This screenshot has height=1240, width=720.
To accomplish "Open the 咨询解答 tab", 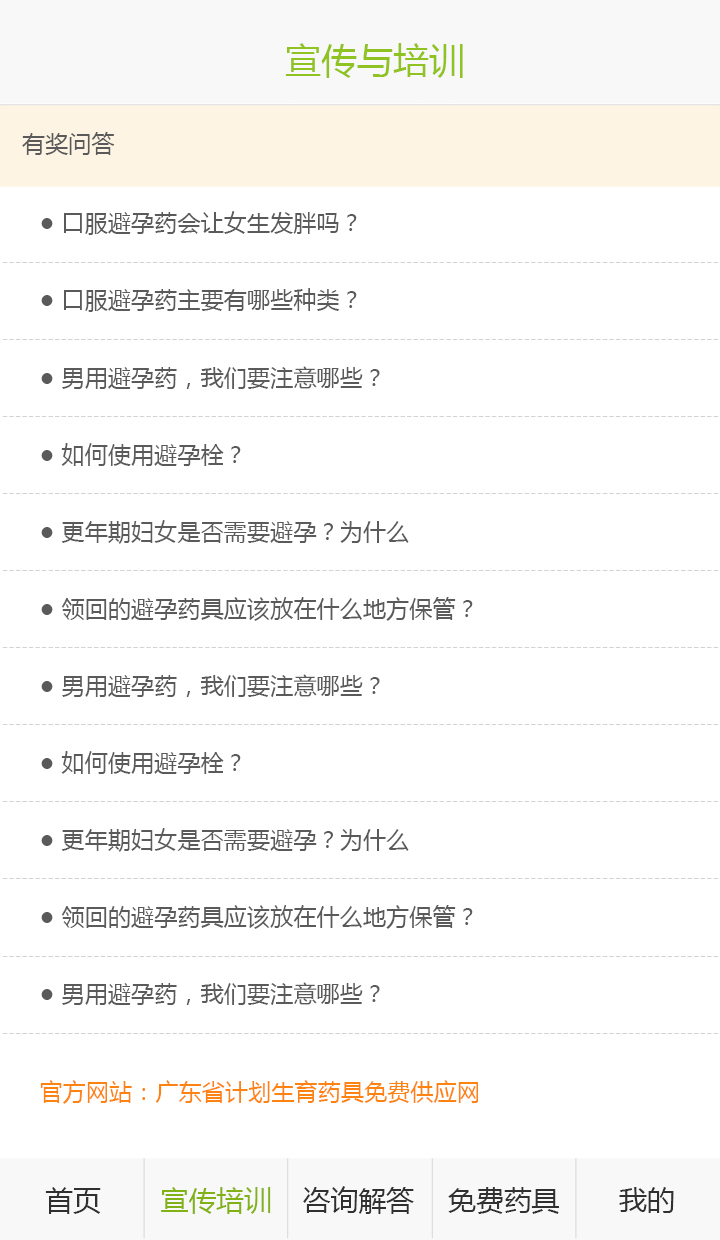I will pos(359,1198).
